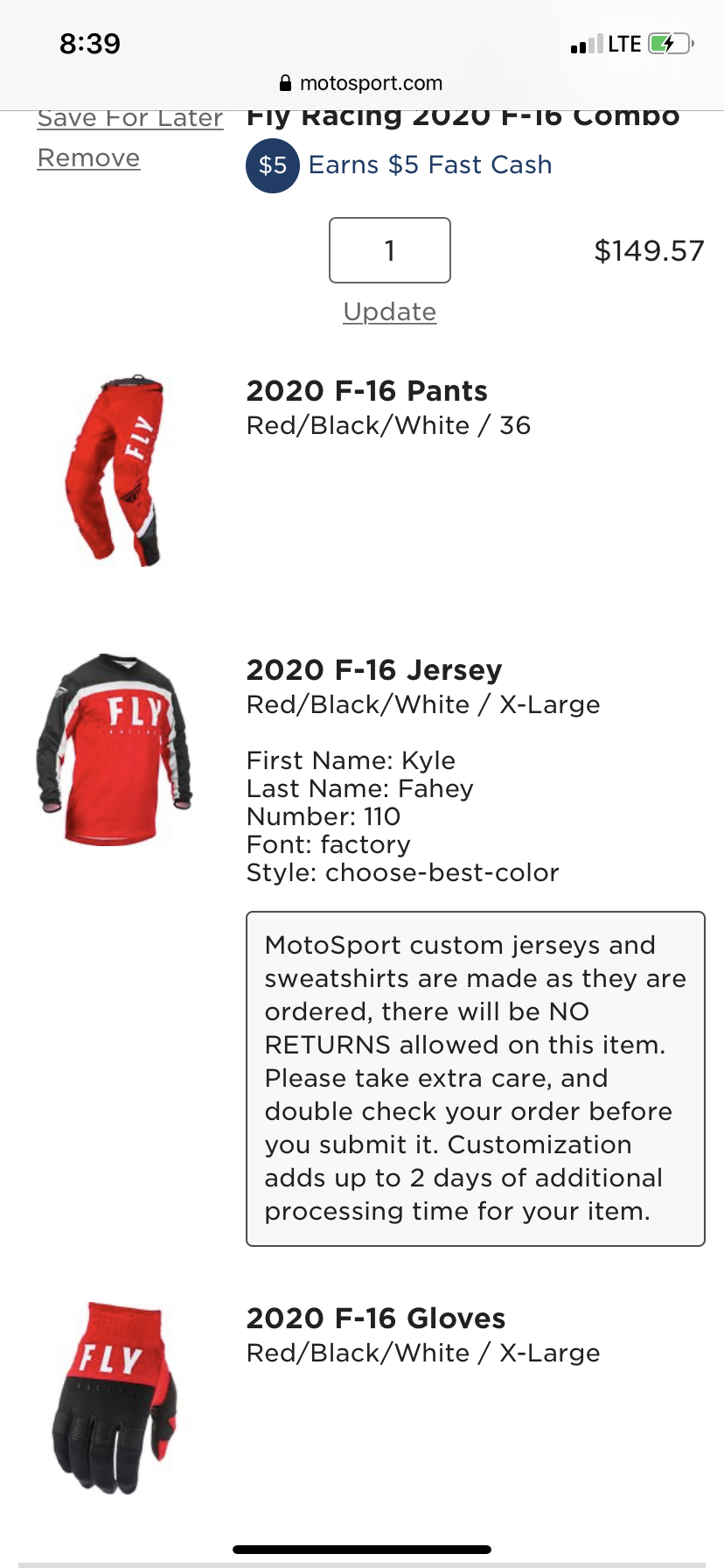Tap the motosport.com address bar

point(362,83)
